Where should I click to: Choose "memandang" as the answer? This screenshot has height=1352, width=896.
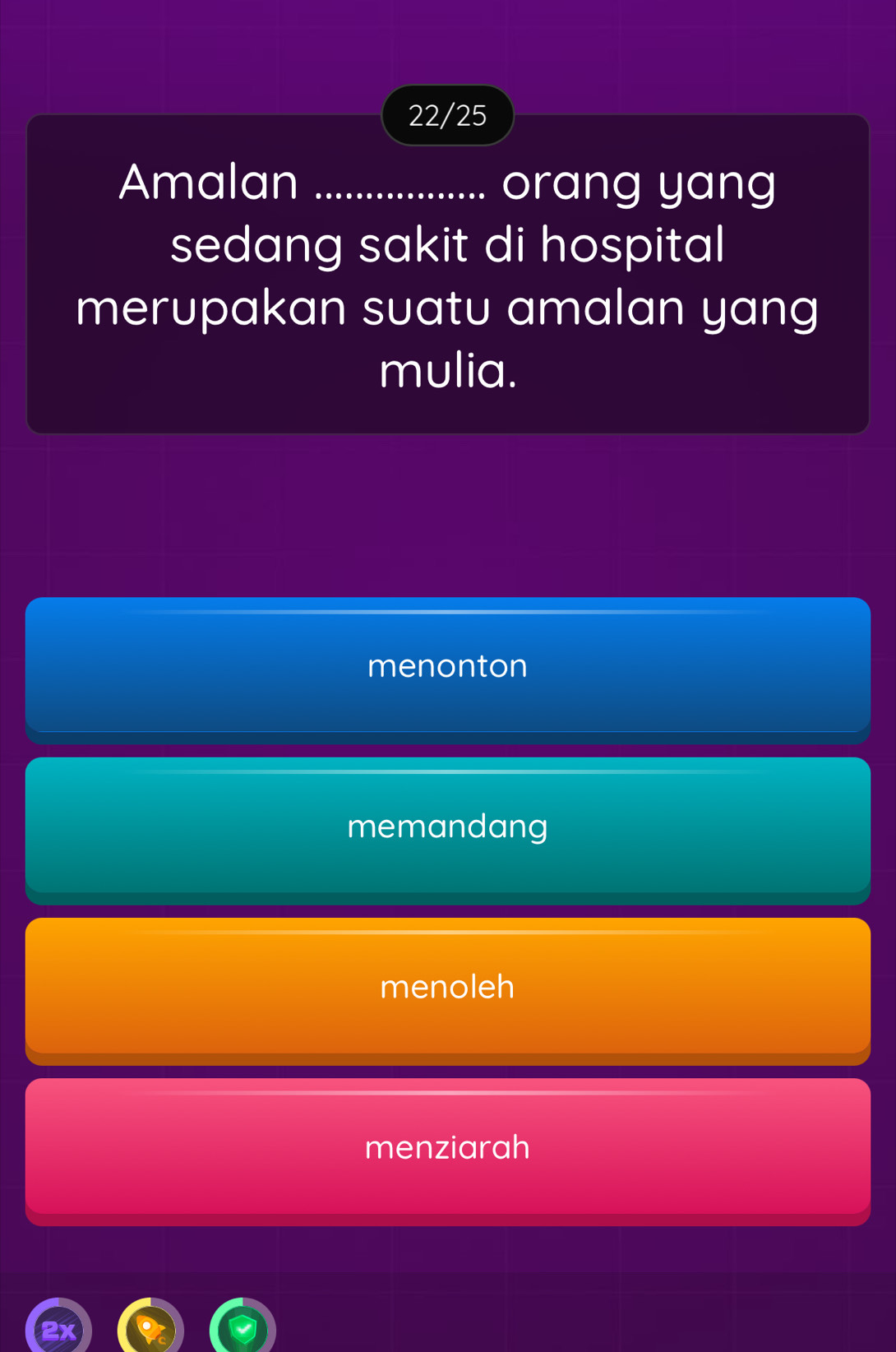[x=447, y=826]
